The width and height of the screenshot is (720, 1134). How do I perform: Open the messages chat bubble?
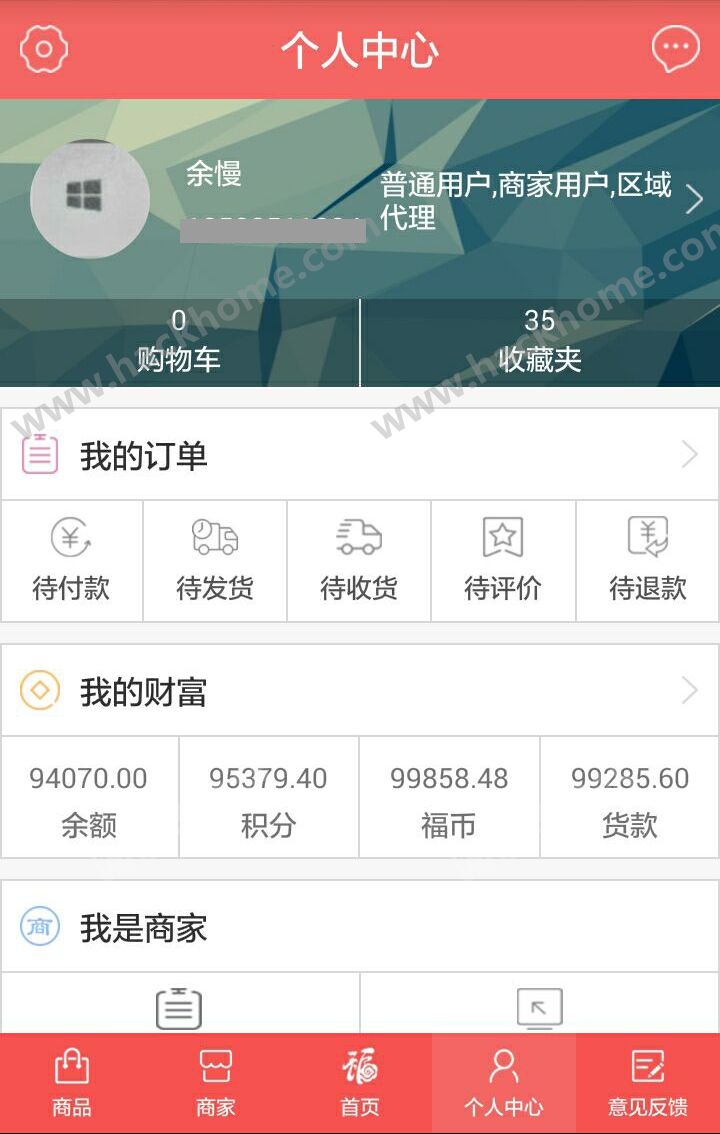(x=675, y=48)
